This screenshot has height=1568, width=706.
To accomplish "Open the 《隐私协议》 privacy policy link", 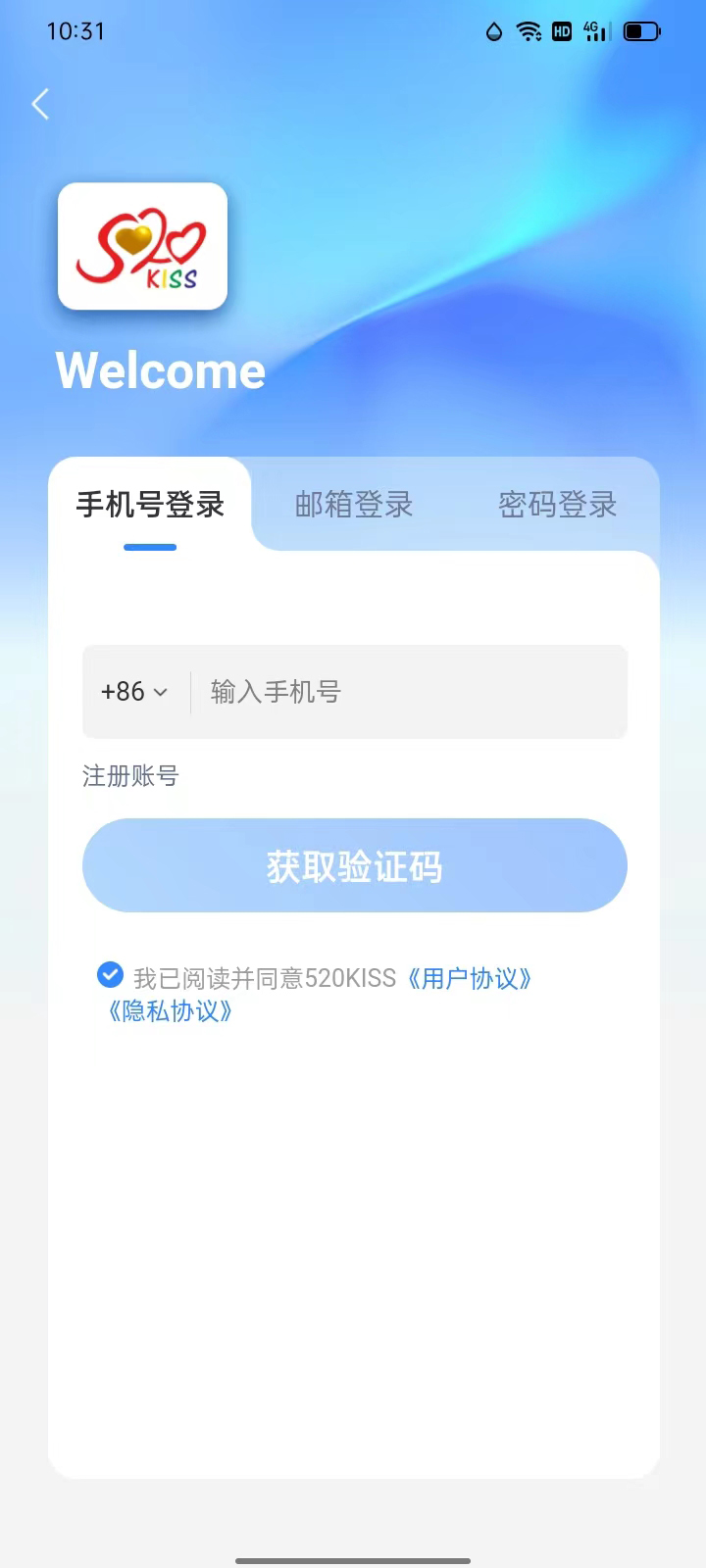I will pyautogui.click(x=168, y=1010).
